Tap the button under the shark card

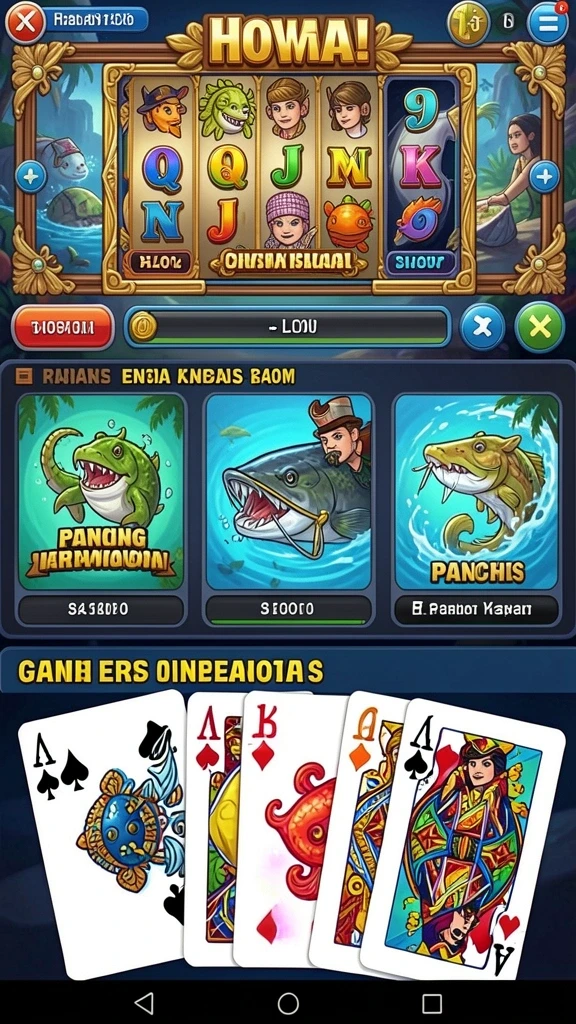click(288, 609)
